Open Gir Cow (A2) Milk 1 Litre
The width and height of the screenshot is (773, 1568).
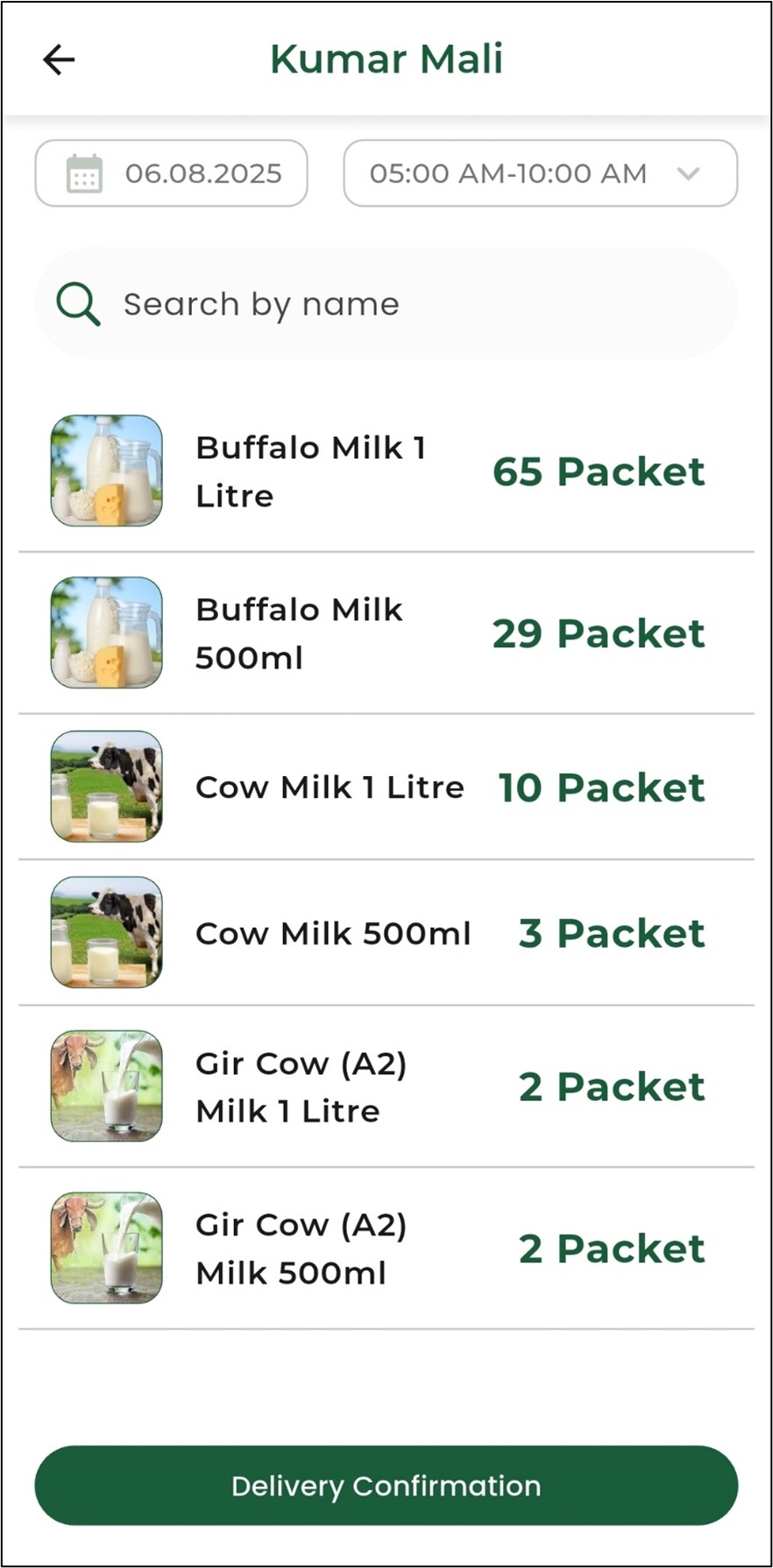tap(386, 1086)
